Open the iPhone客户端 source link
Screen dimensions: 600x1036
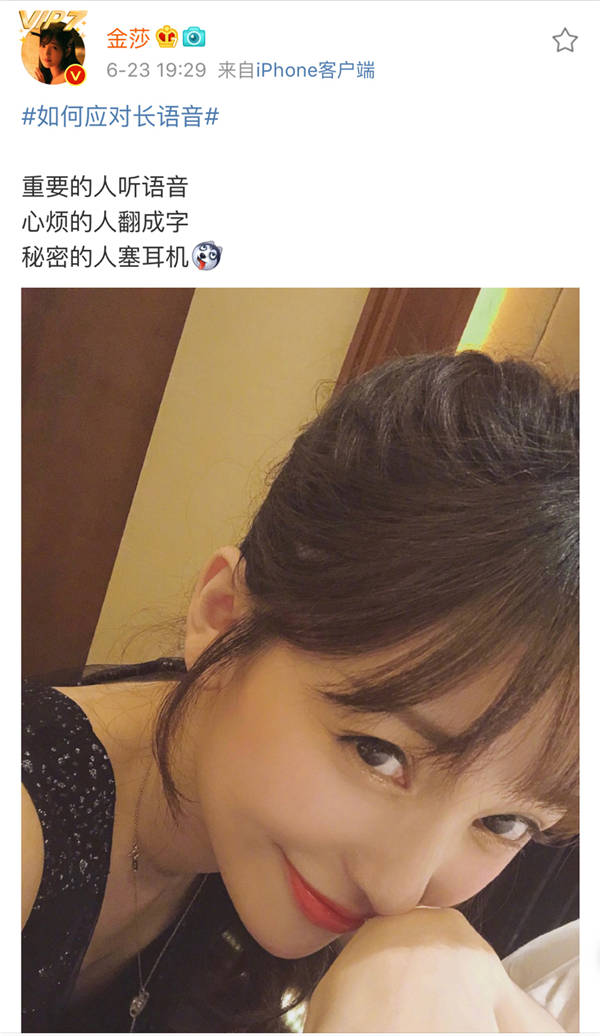tap(315, 70)
